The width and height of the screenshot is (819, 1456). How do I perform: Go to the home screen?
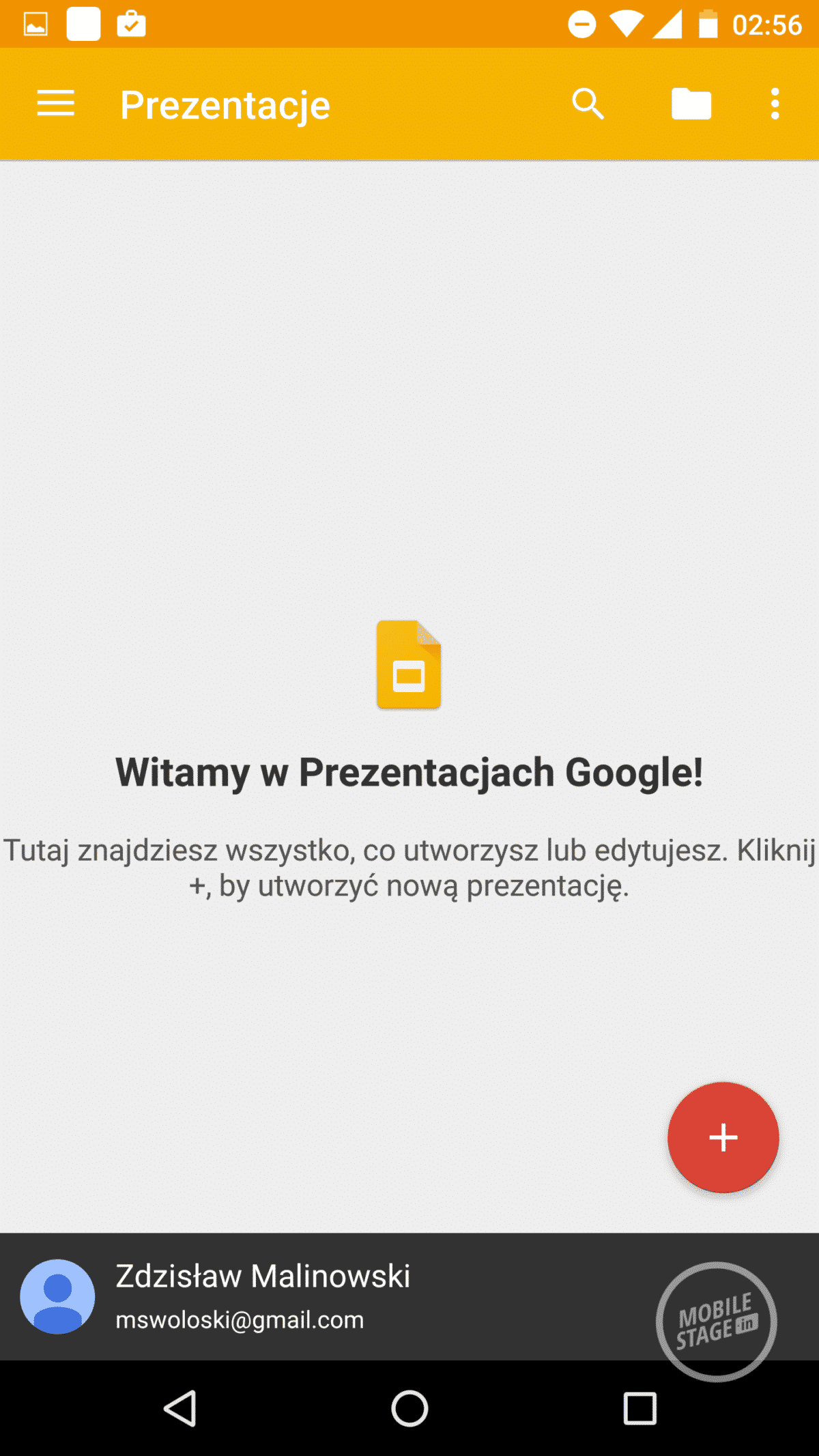tap(409, 1408)
